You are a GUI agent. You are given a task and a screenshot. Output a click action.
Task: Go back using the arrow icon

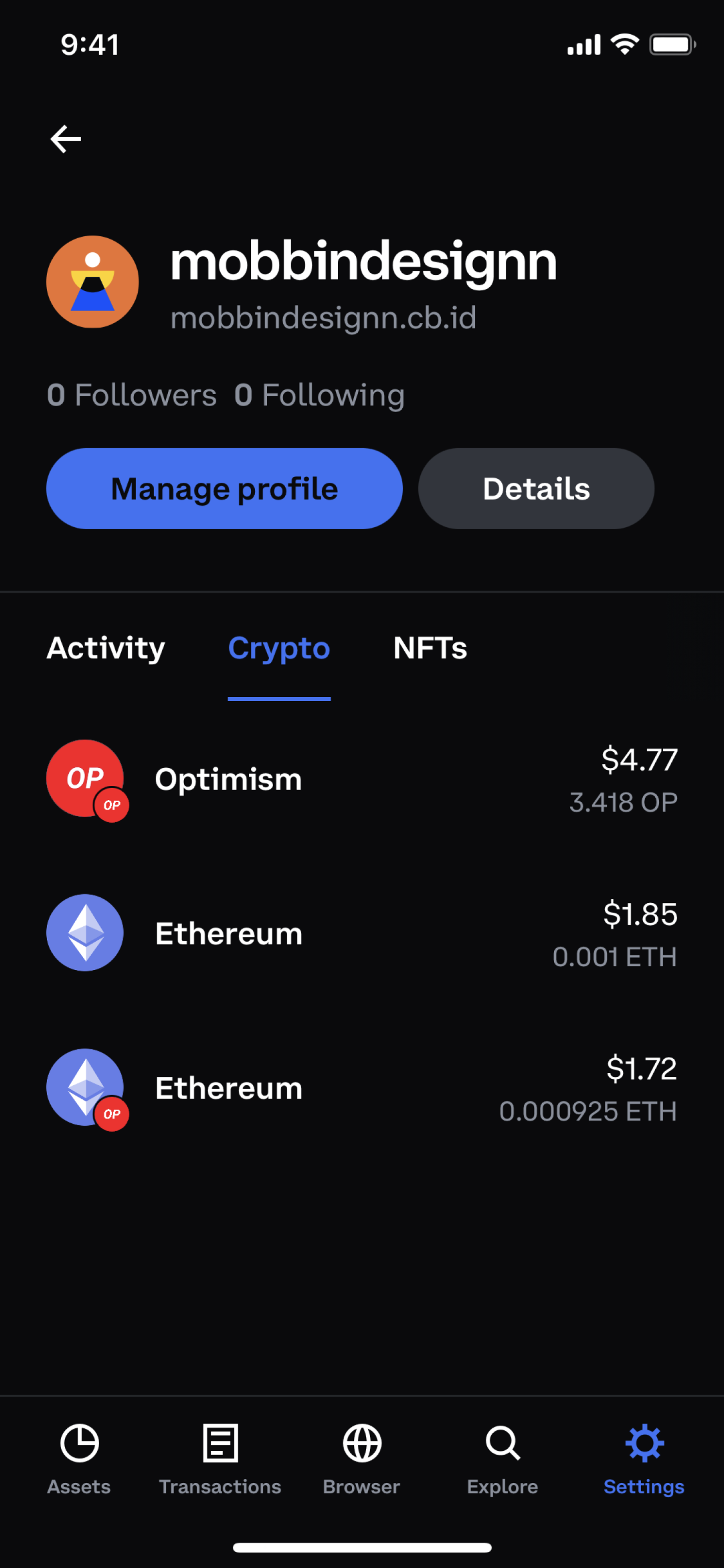66,139
